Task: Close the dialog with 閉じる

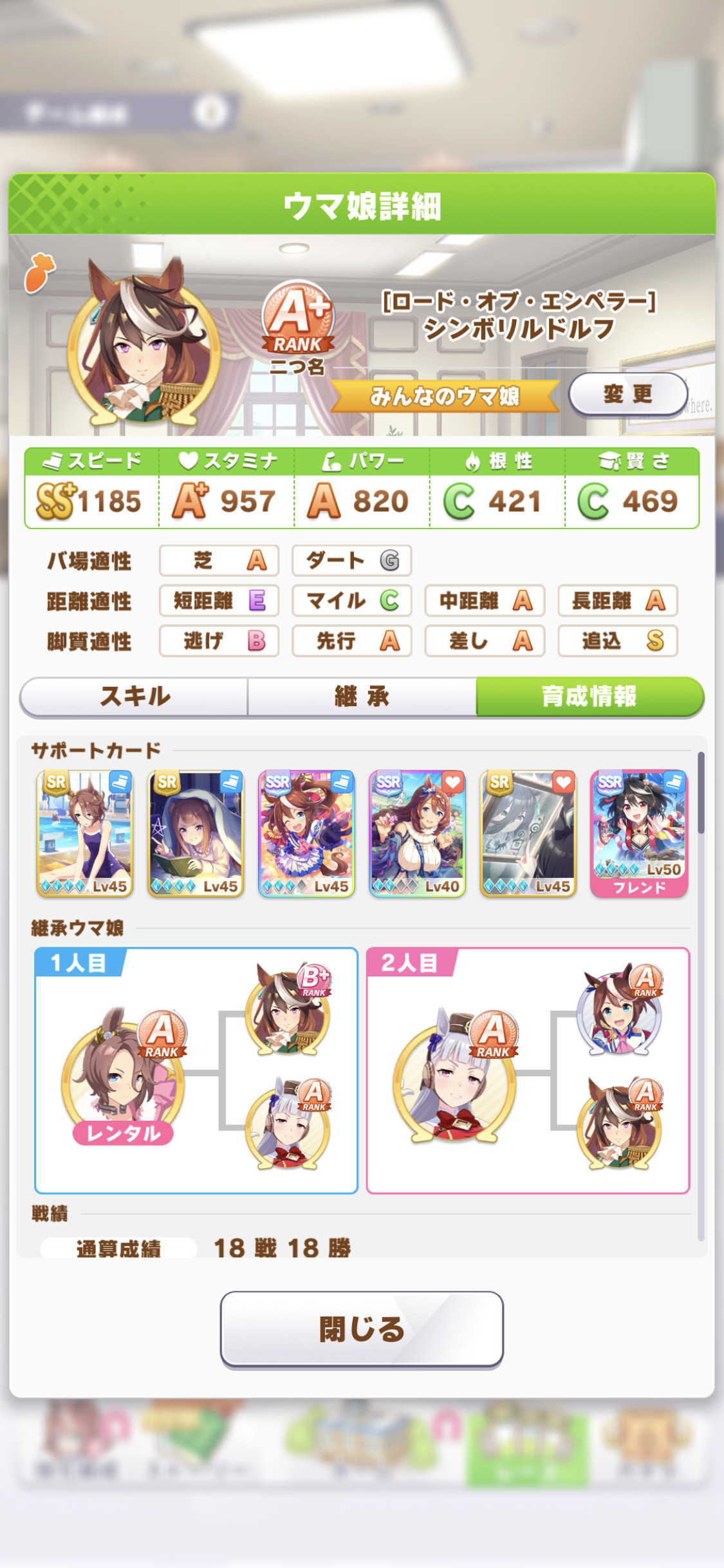Action: [x=362, y=1329]
